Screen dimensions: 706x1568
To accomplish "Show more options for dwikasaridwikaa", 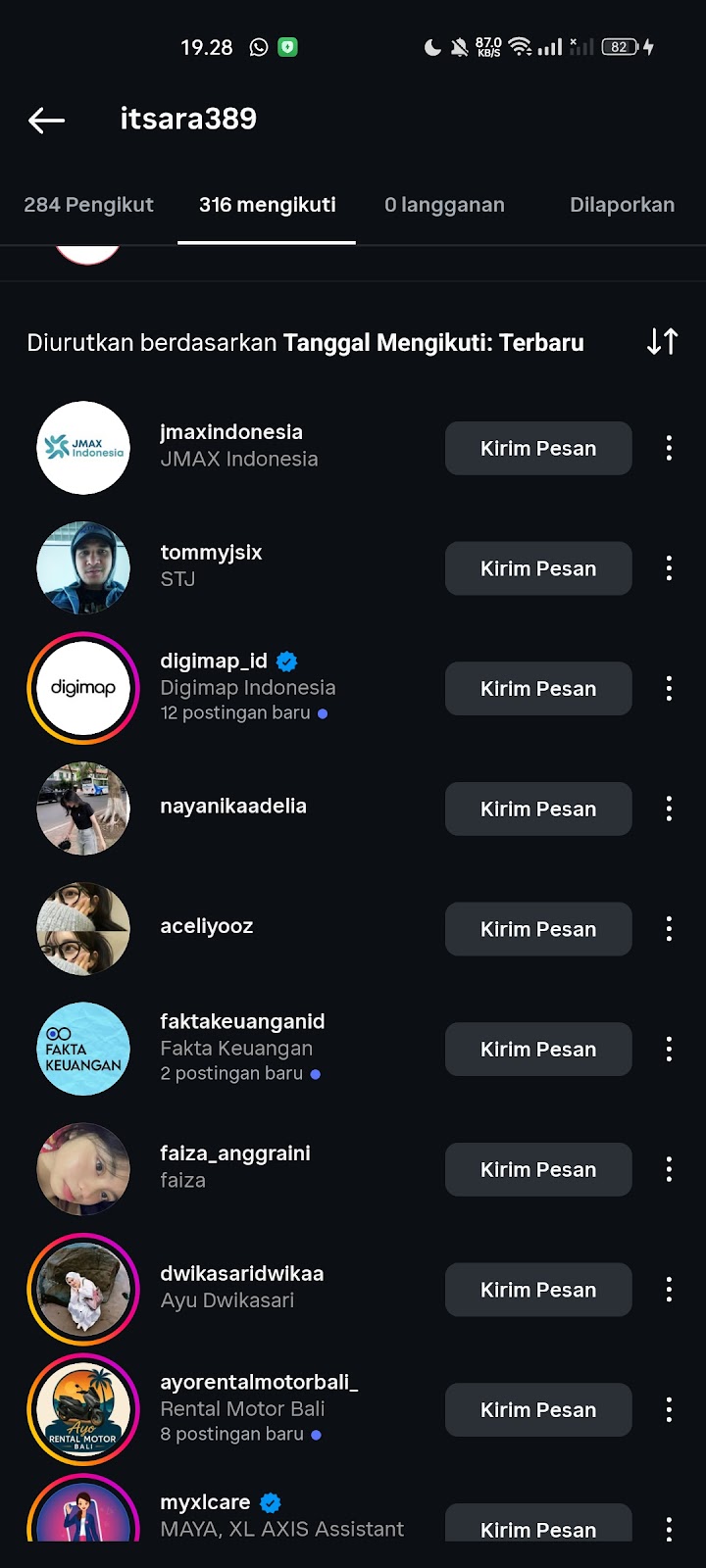I will 669,1290.
